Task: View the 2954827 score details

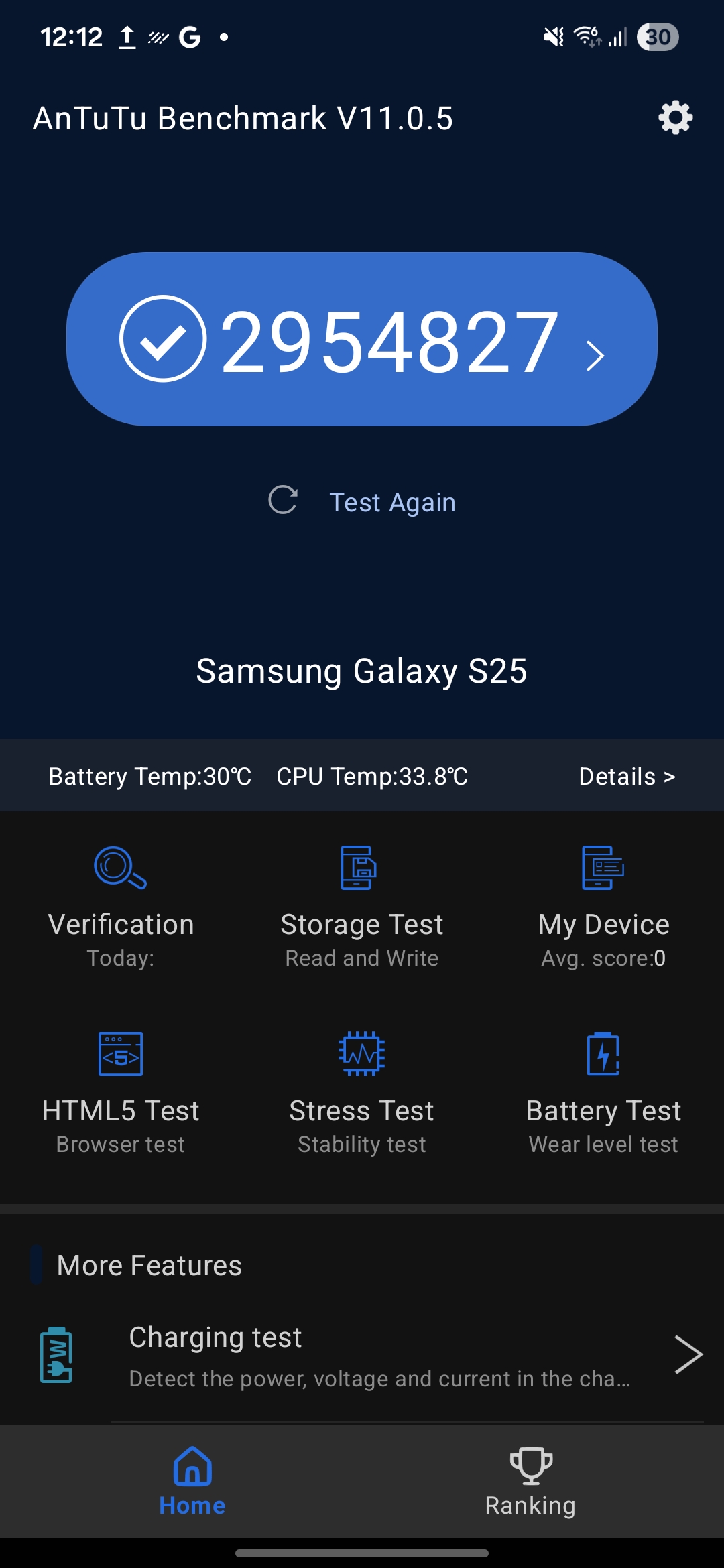Action: pos(362,339)
